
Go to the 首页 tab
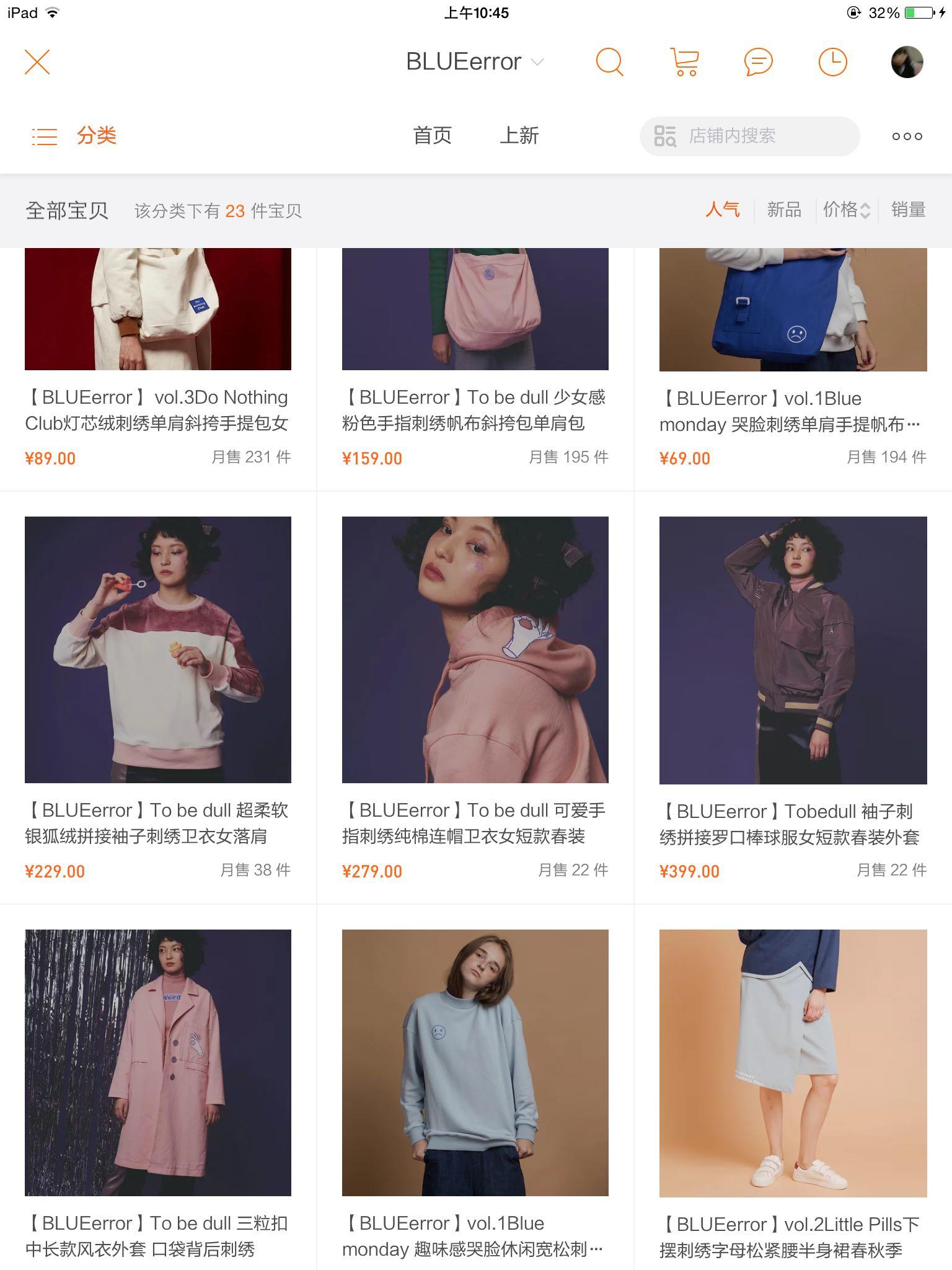(432, 135)
